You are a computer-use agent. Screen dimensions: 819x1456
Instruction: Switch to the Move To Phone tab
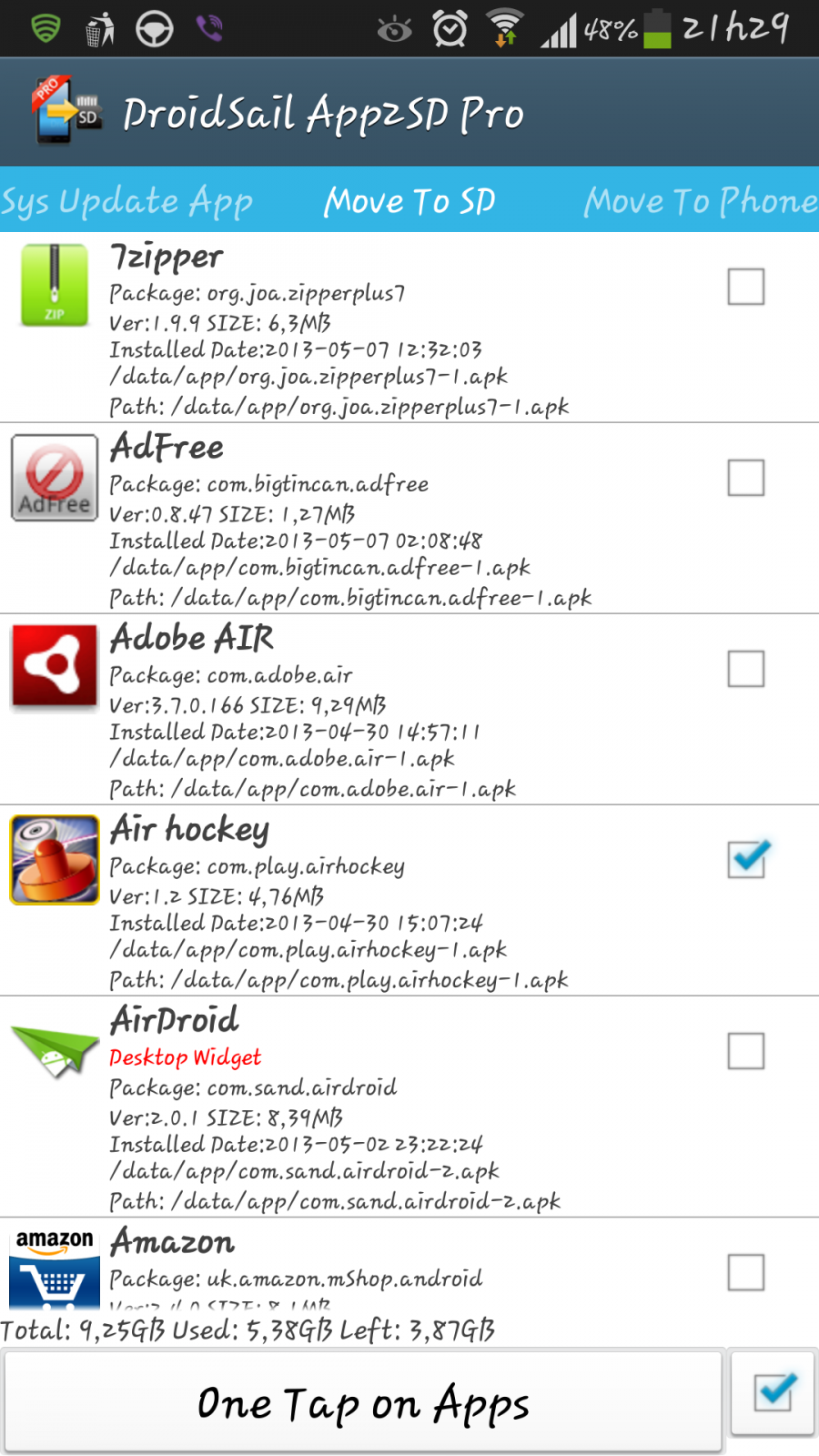pos(701,201)
